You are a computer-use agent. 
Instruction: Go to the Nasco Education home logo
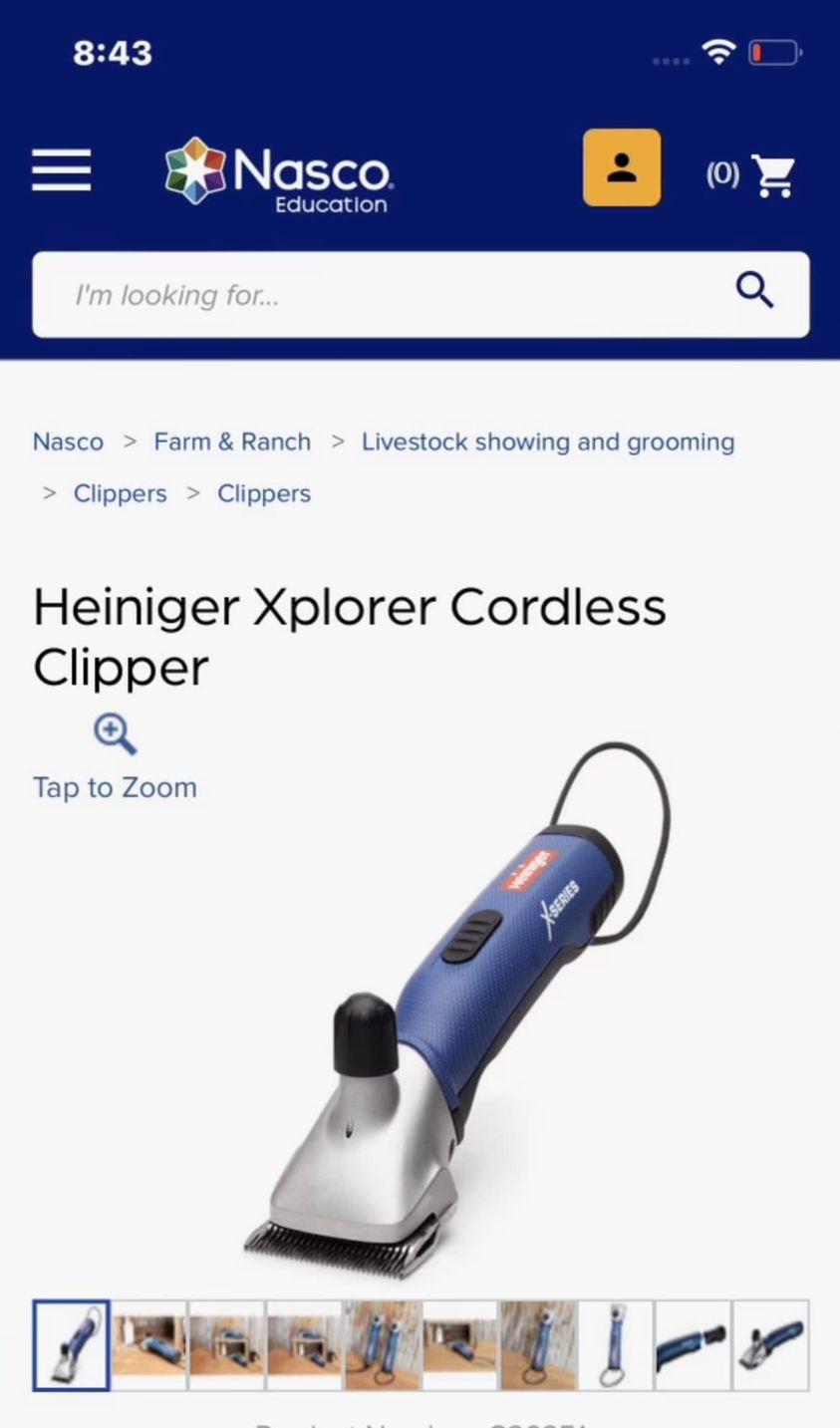(x=279, y=173)
